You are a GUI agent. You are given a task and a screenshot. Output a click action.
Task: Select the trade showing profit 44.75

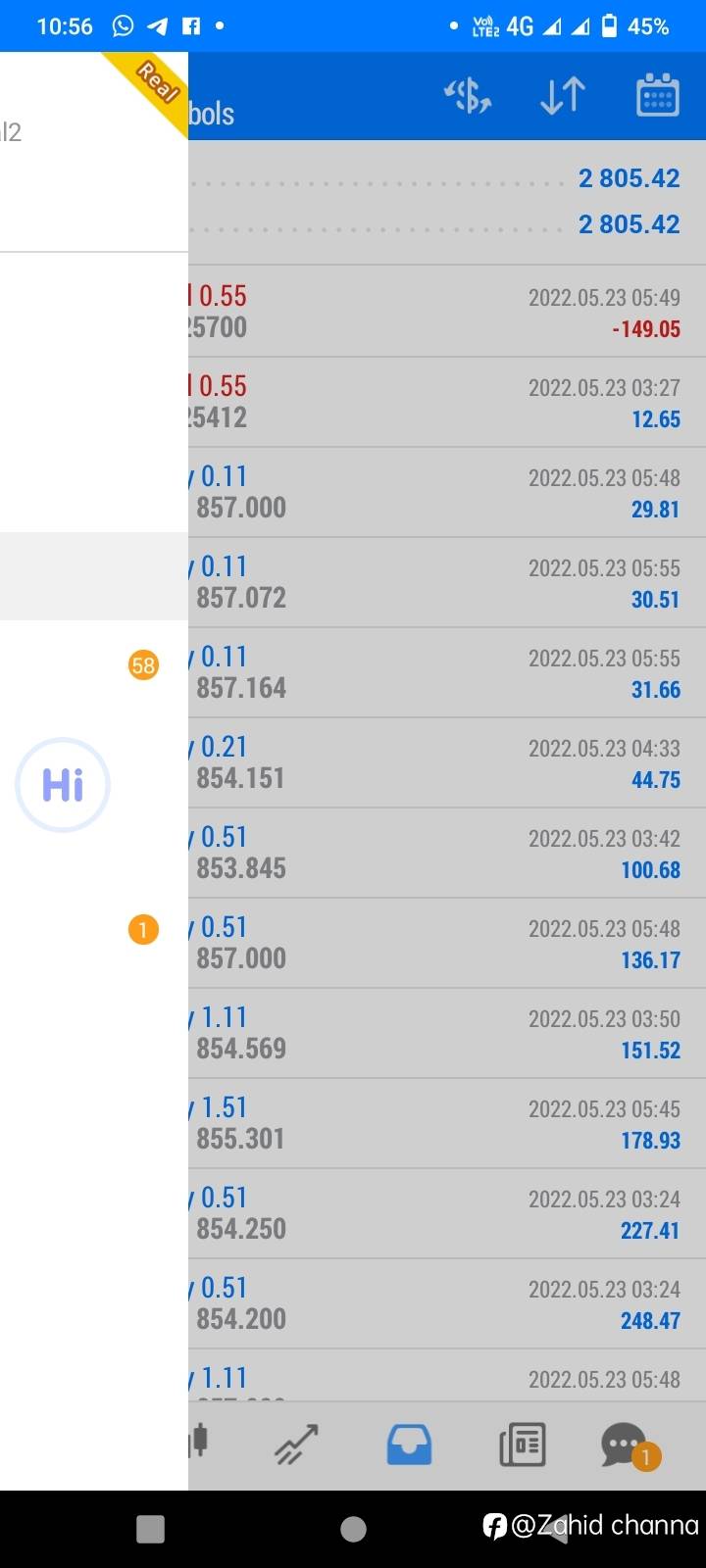click(447, 762)
